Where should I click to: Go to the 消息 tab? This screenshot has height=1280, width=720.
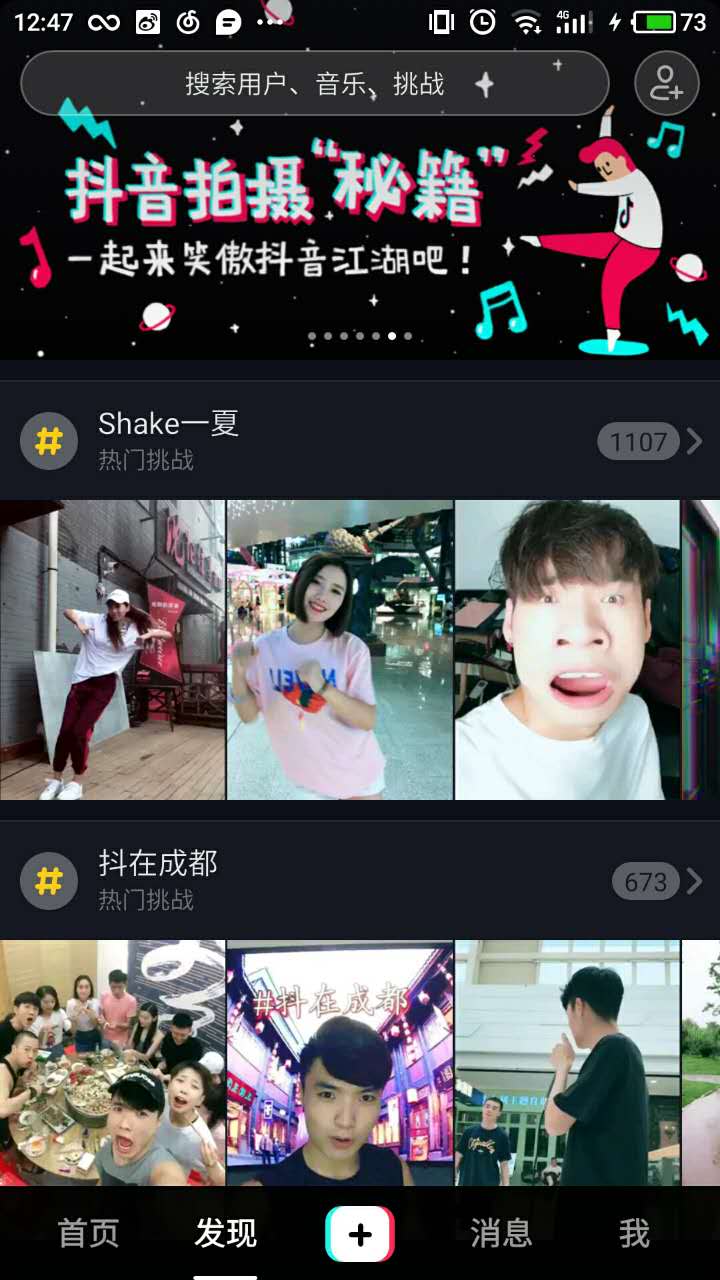coord(500,1234)
